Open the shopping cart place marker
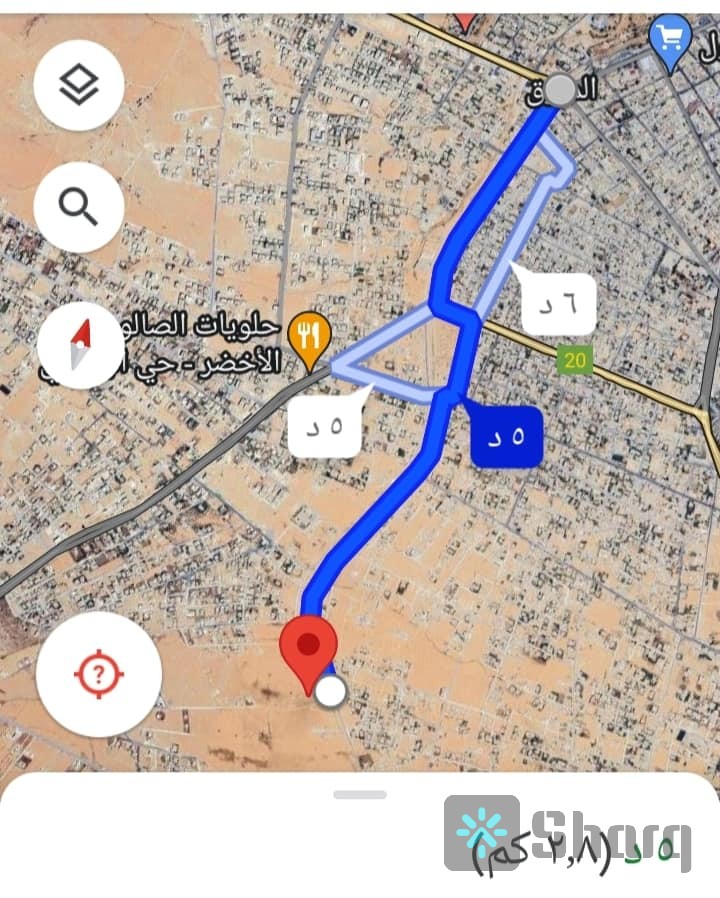This screenshot has width=720, height=898. (669, 41)
